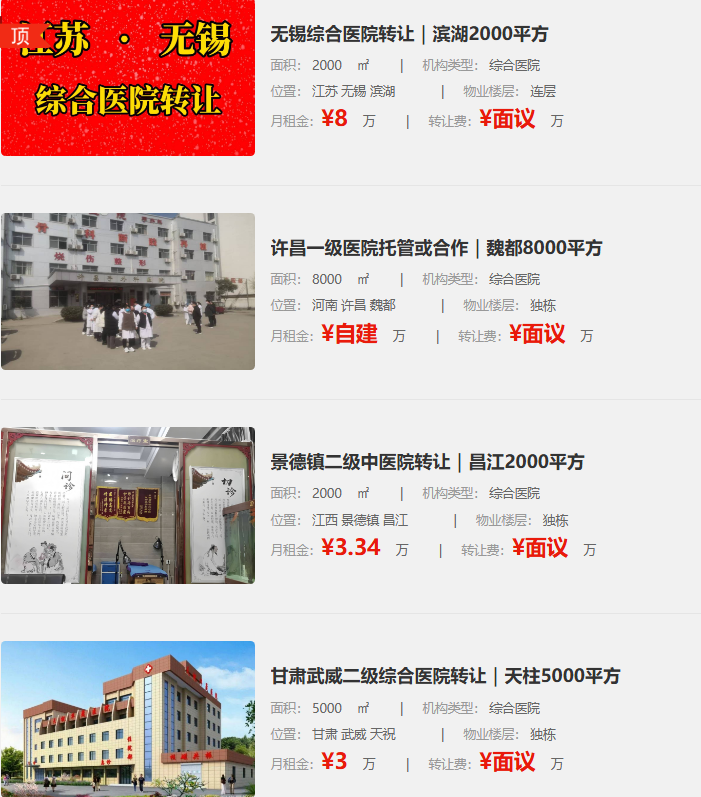701x797 pixels.
Task: Tap the 景德镇 clinic interior photo
Action: click(128, 506)
